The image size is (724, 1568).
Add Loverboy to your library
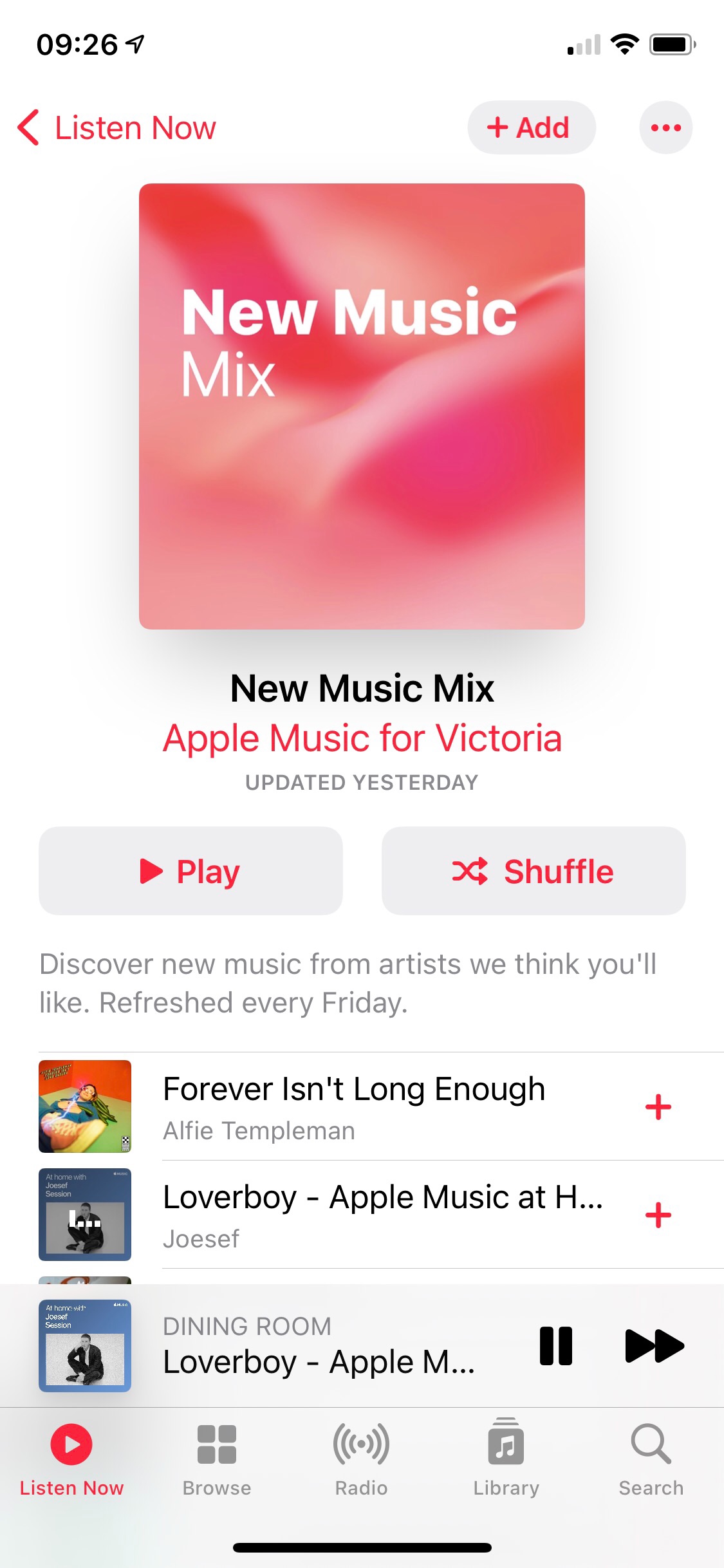(658, 1214)
